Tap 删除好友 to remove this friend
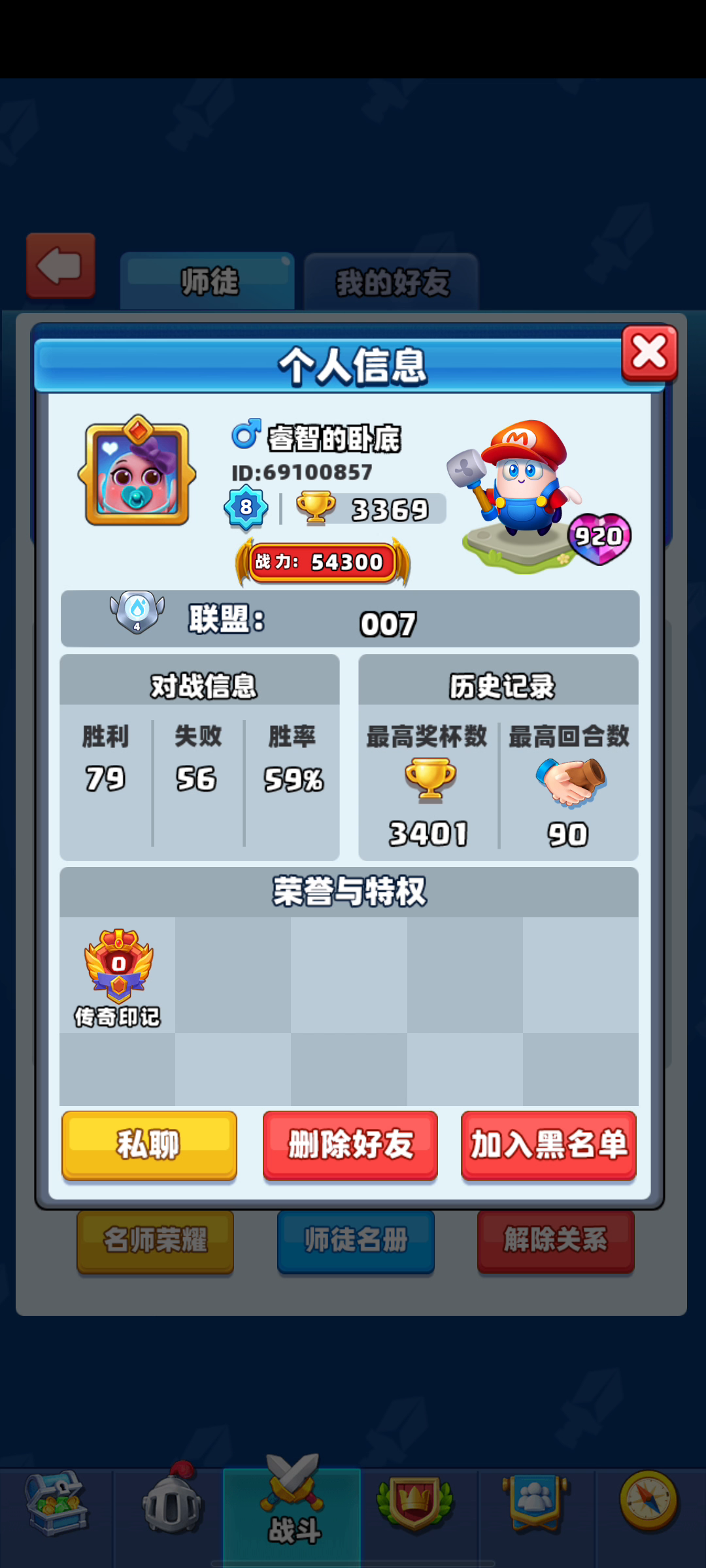Screen dimensions: 706x1568 pyautogui.click(x=350, y=1145)
